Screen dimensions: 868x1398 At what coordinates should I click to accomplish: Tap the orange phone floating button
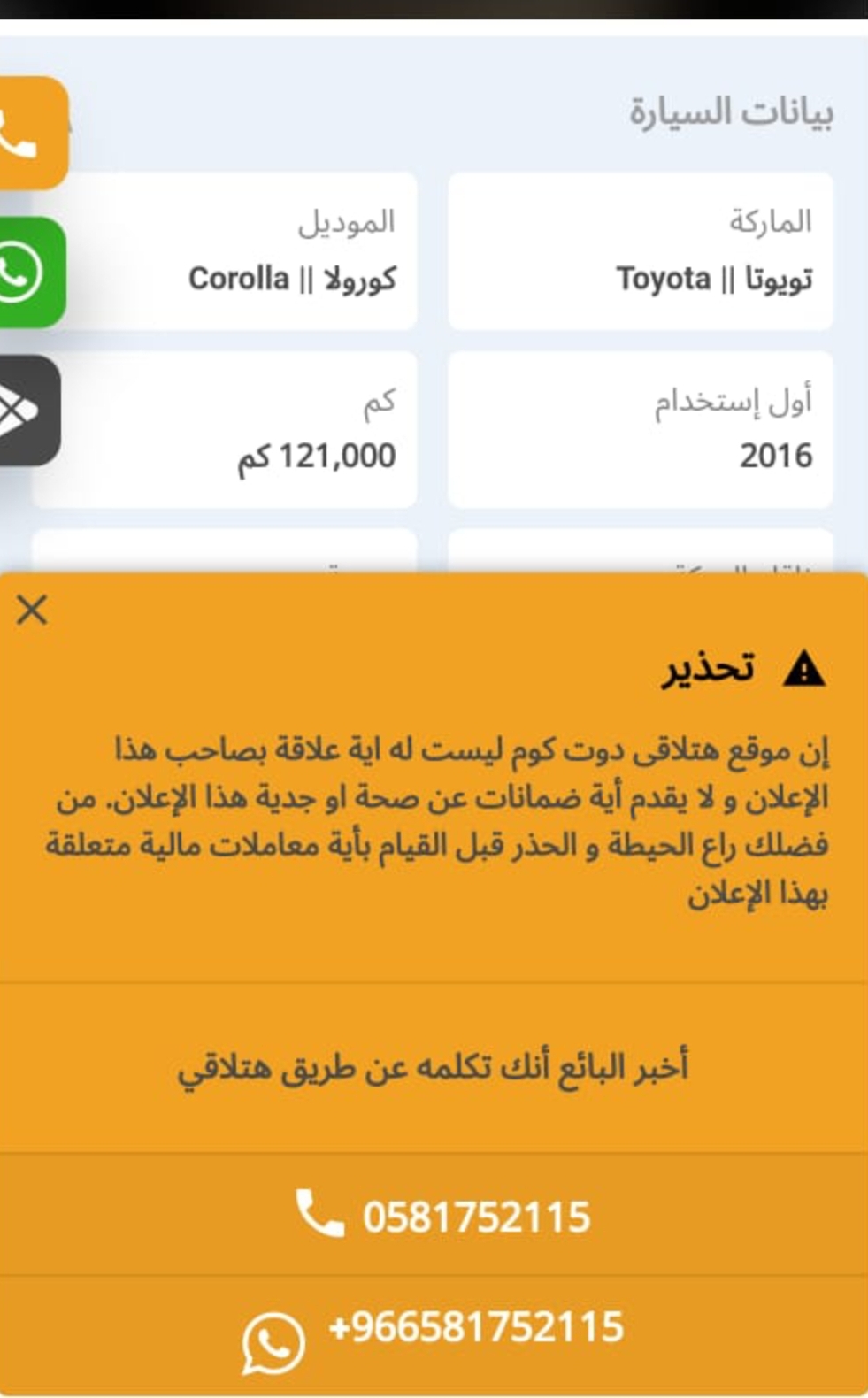[32, 133]
